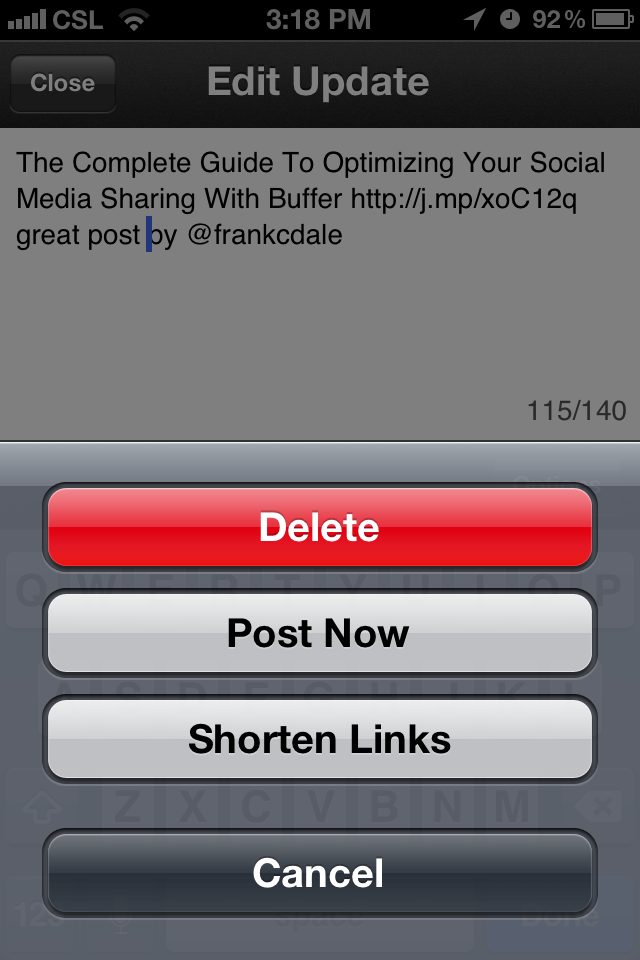Tap Post Now to publish immediately
This screenshot has height=960, width=640.
[319, 633]
